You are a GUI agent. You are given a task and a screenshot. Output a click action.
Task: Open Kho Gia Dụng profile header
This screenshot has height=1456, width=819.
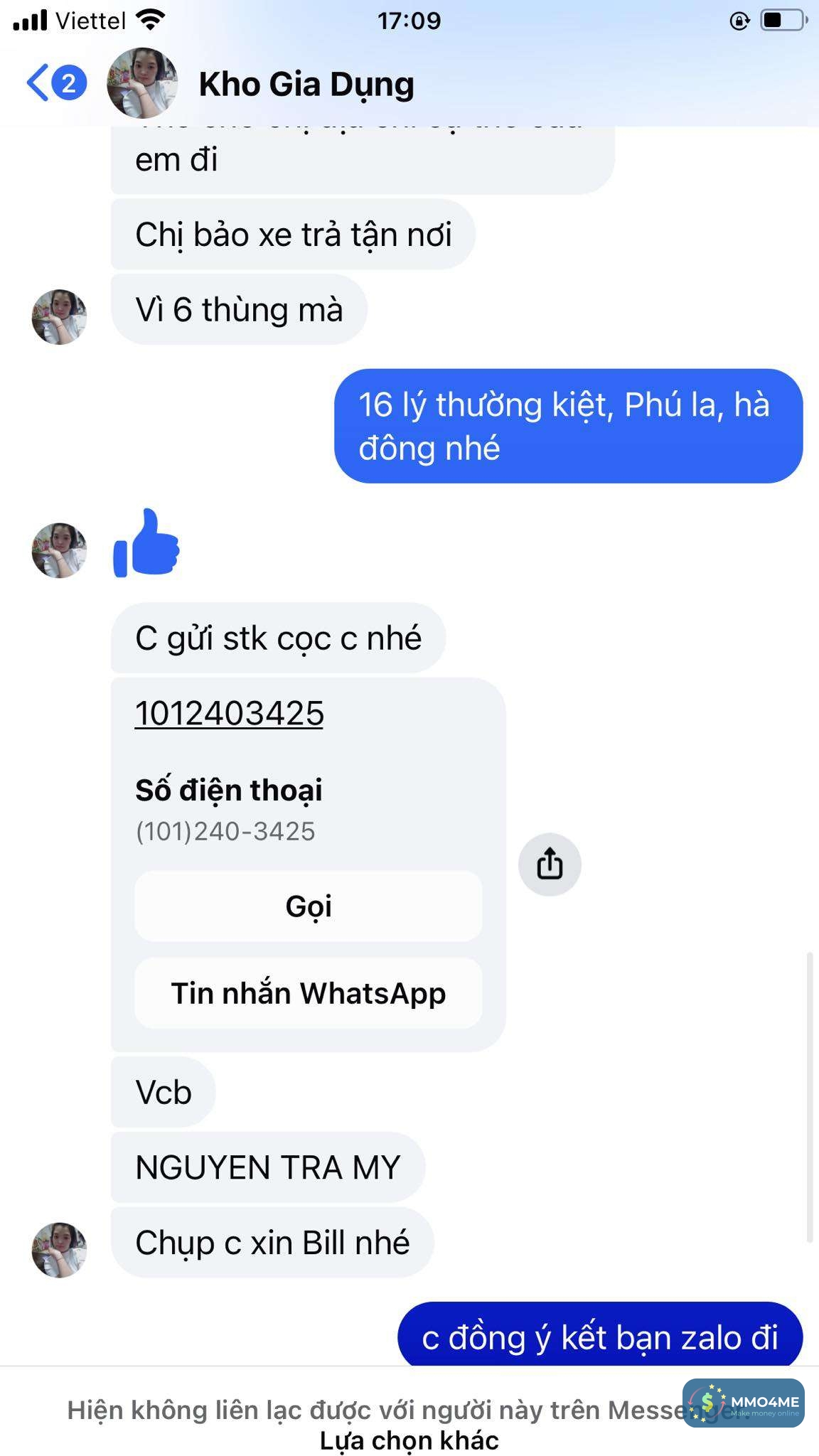click(306, 85)
